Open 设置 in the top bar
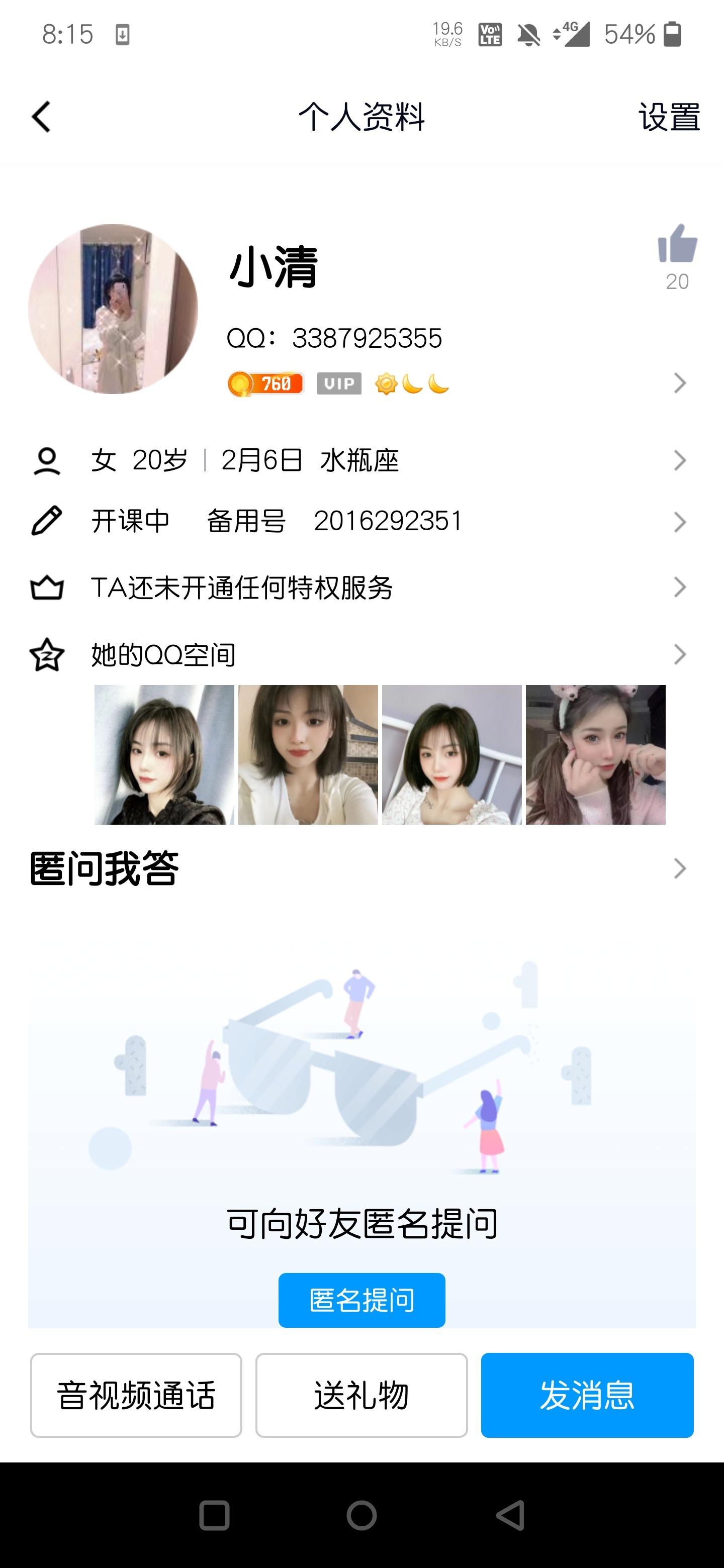The height and width of the screenshot is (1568, 724). click(669, 116)
